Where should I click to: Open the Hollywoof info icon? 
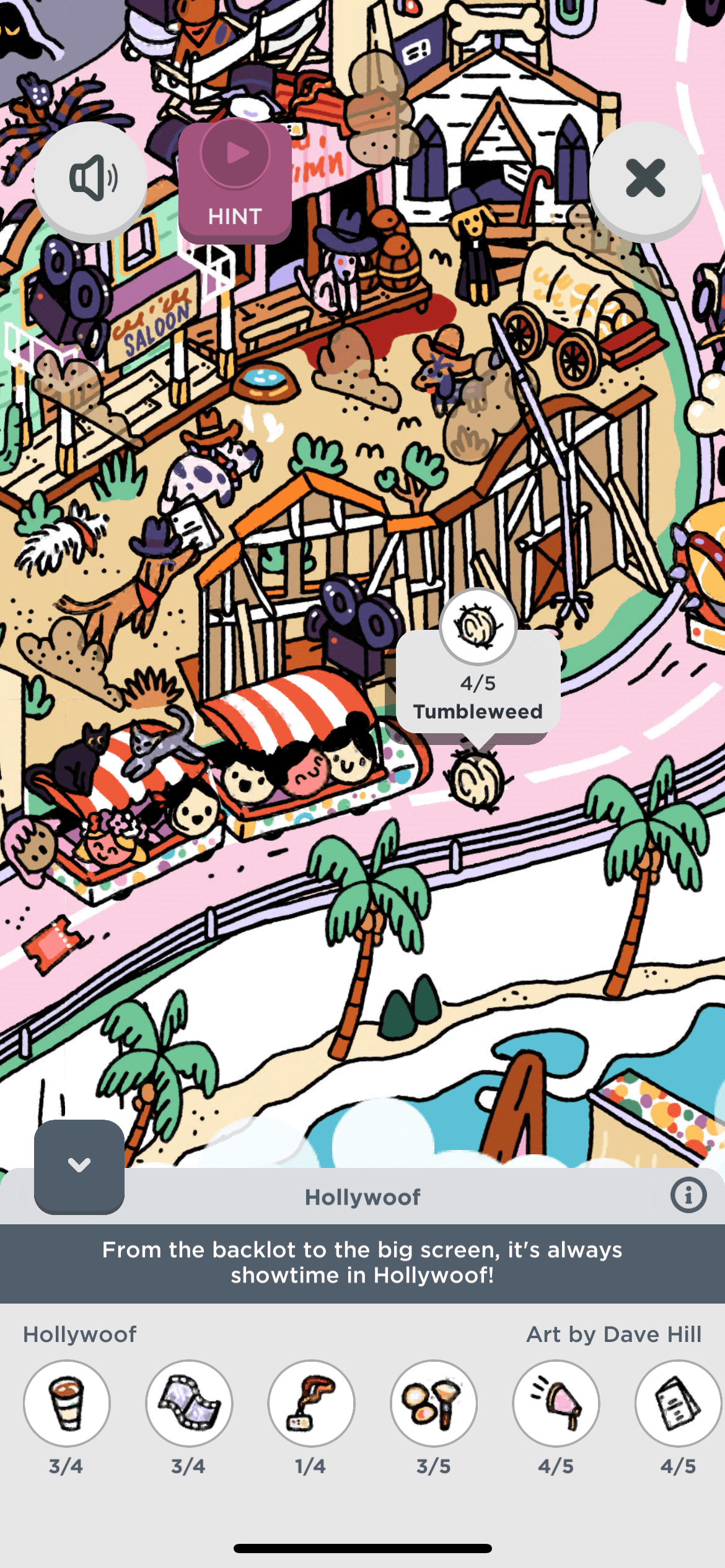(x=688, y=1195)
